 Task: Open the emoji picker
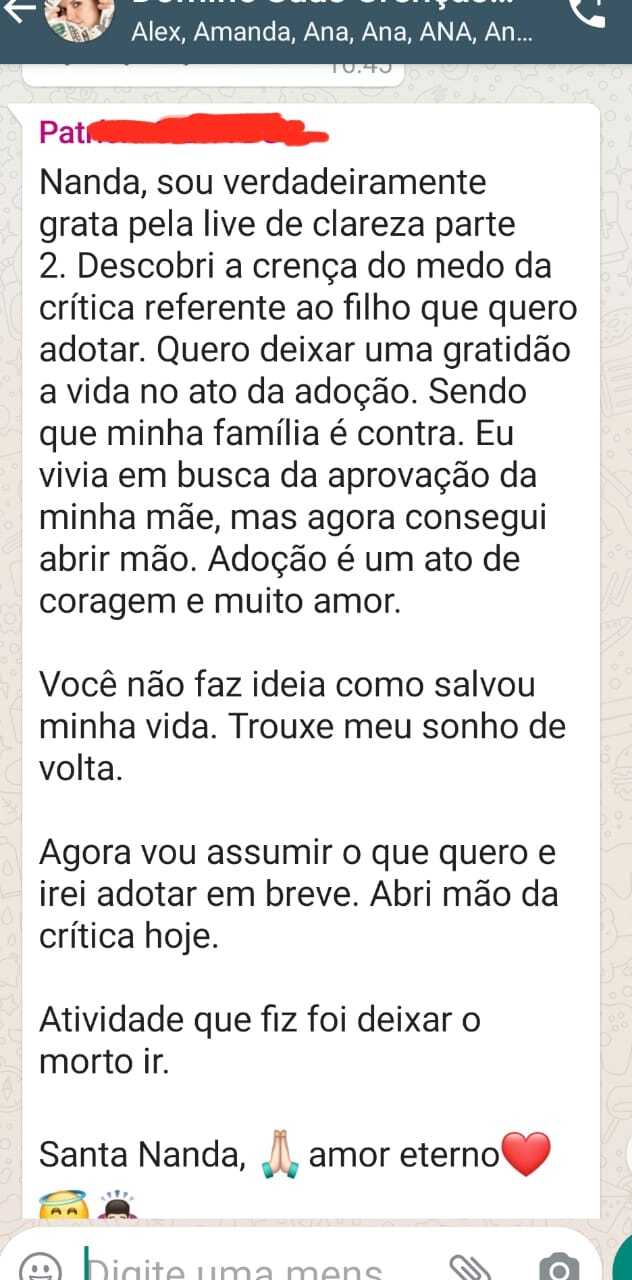(x=40, y=1268)
